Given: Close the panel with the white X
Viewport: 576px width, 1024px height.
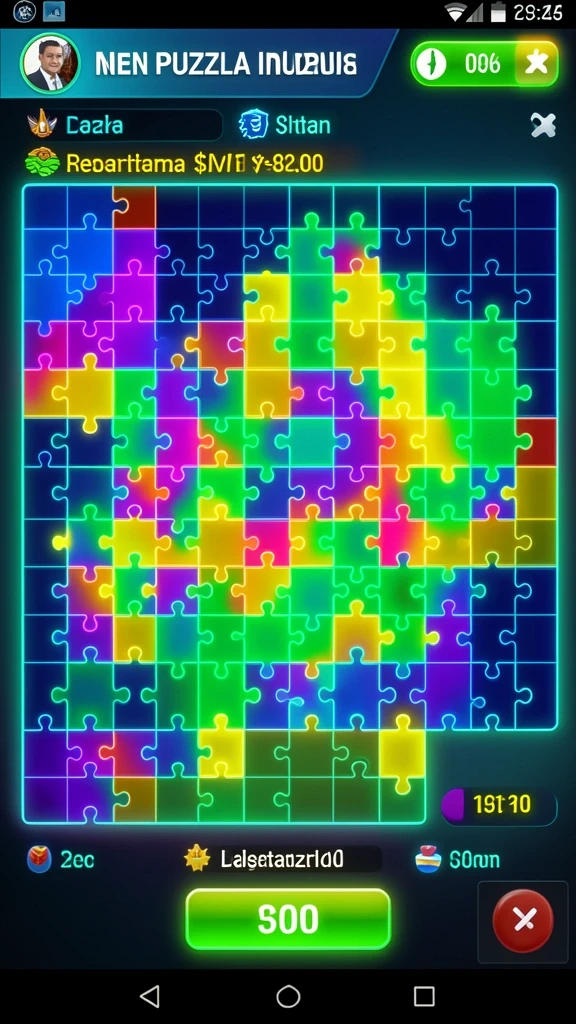Looking at the screenshot, I should [543, 125].
